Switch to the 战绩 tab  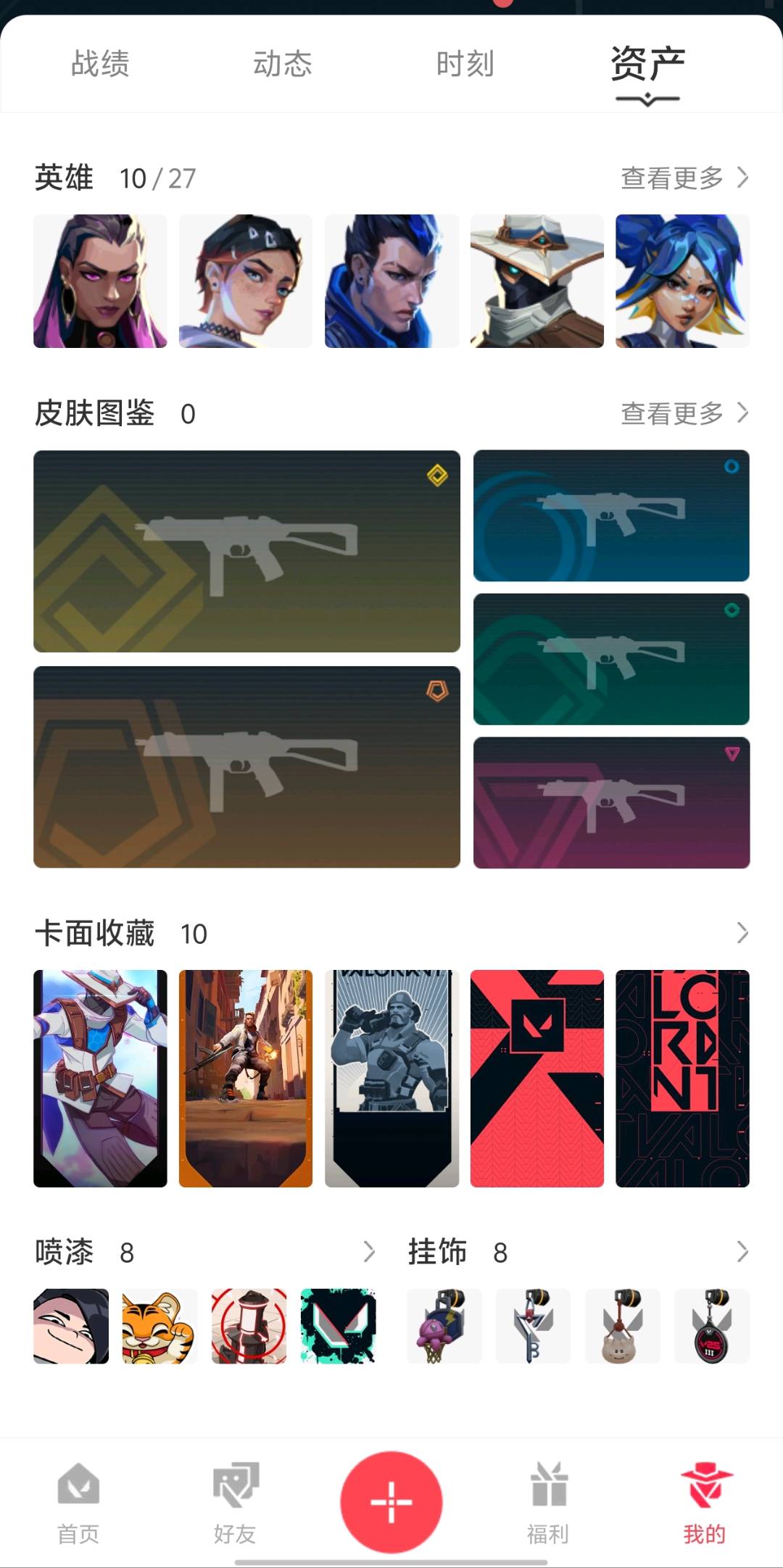pos(100,64)
